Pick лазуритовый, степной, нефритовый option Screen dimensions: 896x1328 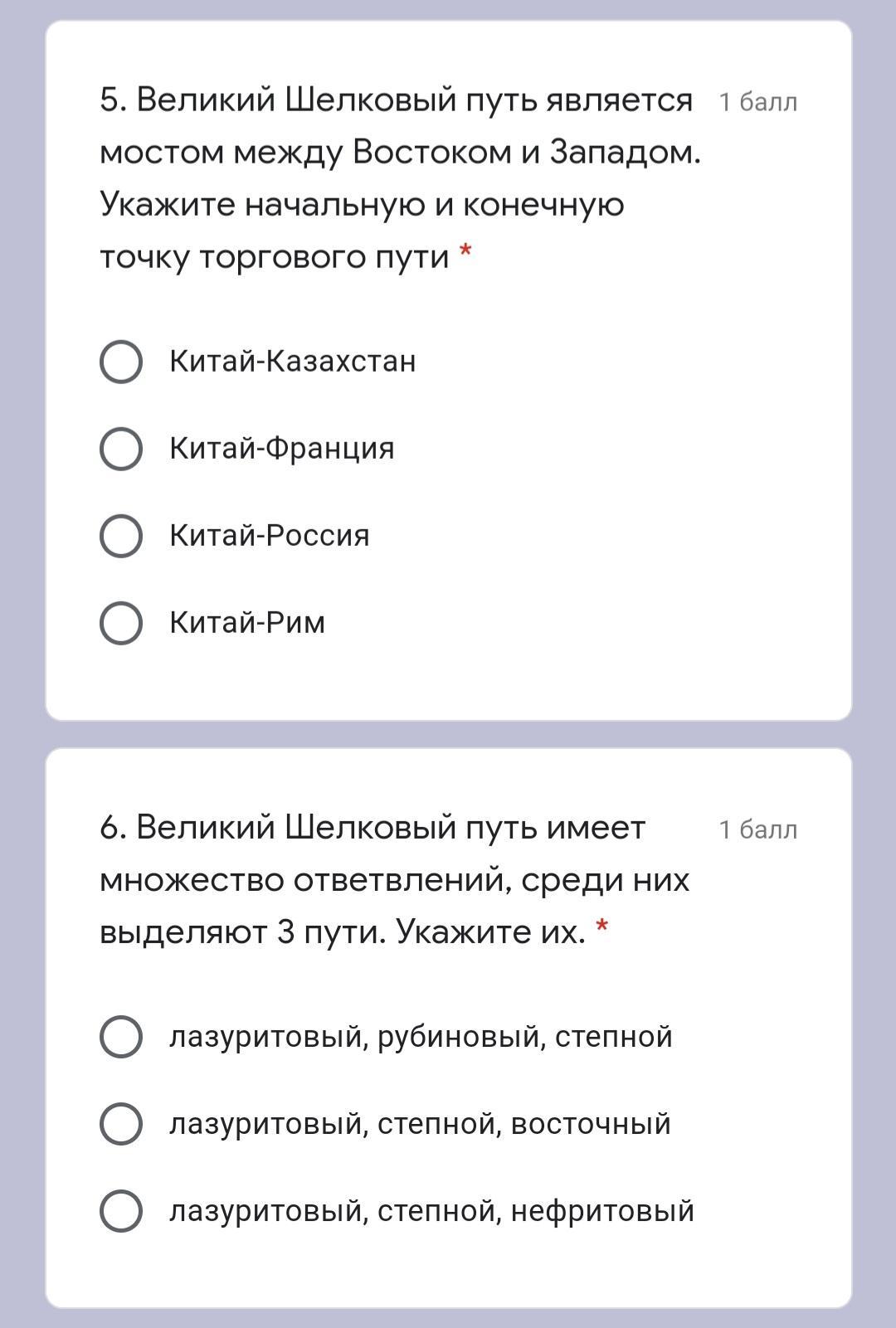coord(121,1211)
